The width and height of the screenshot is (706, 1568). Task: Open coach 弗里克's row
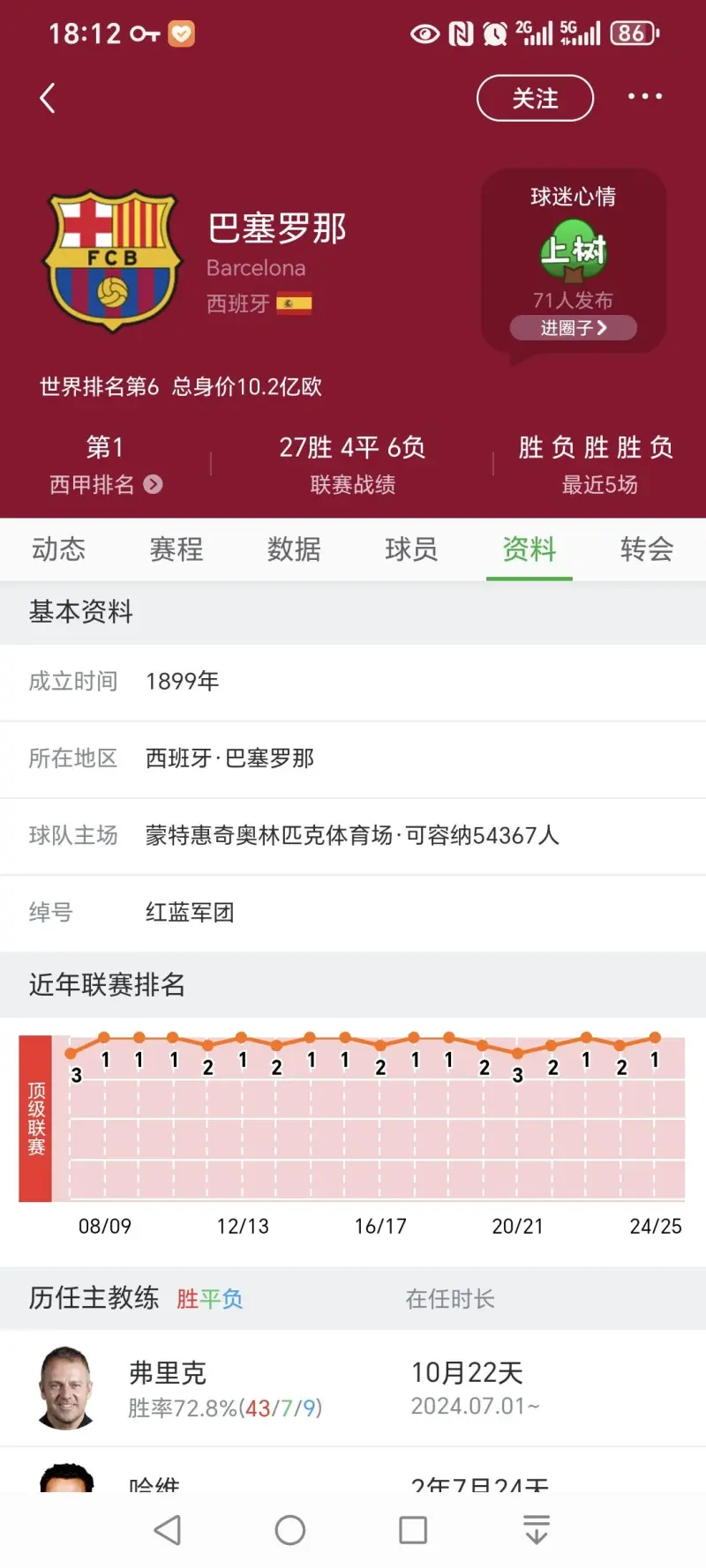[x=353, y=1388]
